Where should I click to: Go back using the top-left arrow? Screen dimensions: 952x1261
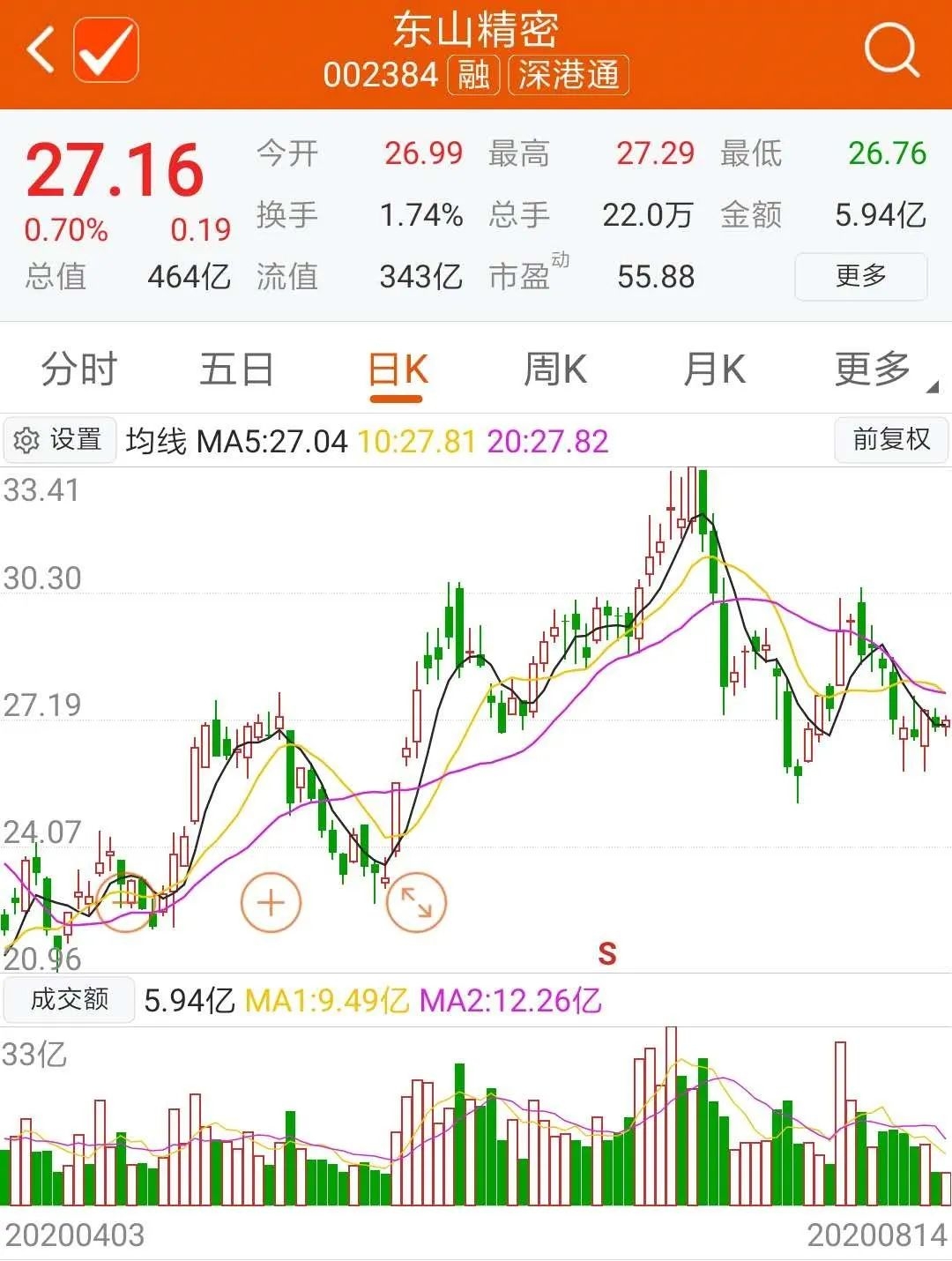pyautogui.click(x=41, y=49)
